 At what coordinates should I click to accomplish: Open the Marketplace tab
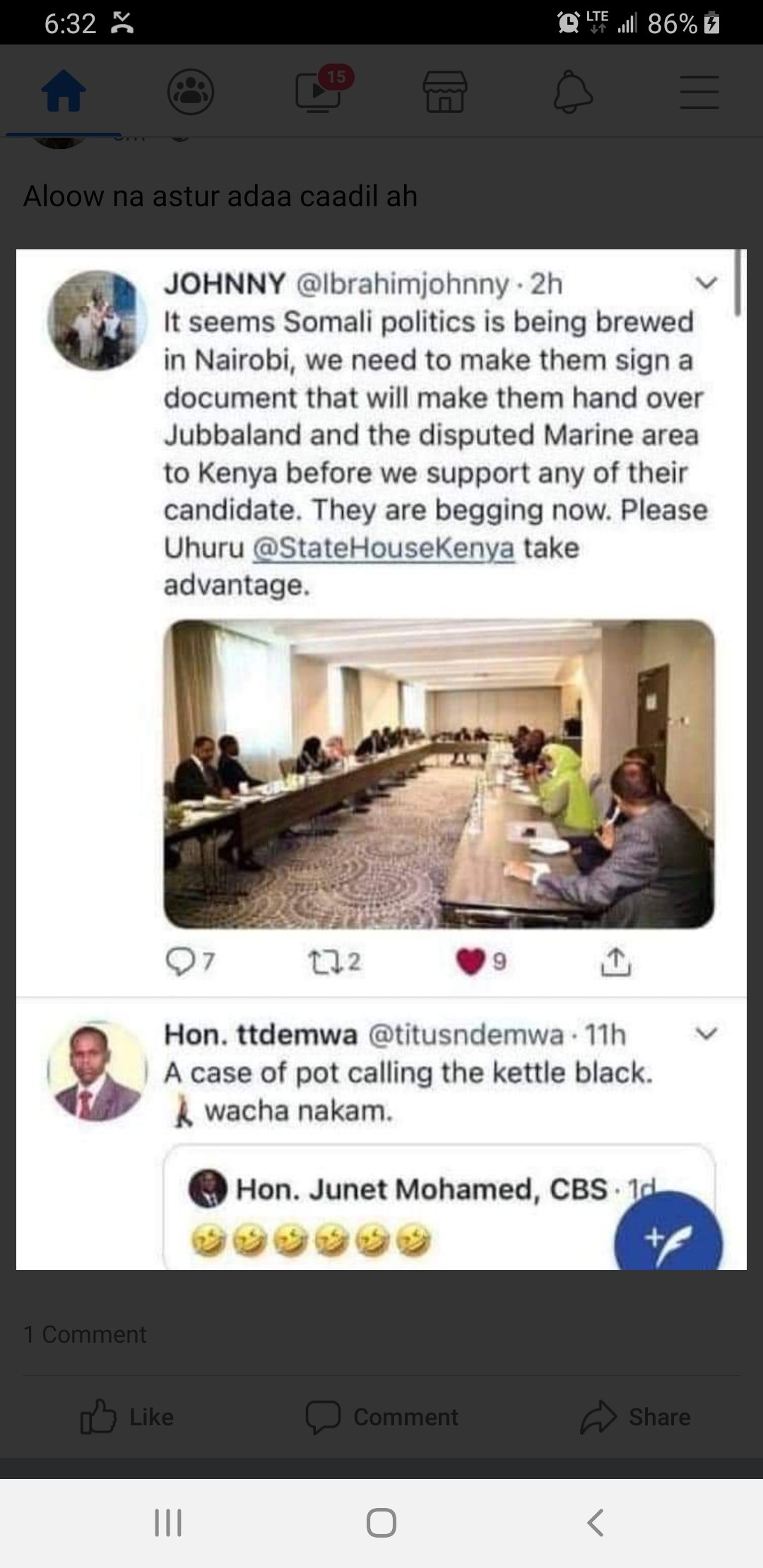pyautogui.click(x=445, y=92)
